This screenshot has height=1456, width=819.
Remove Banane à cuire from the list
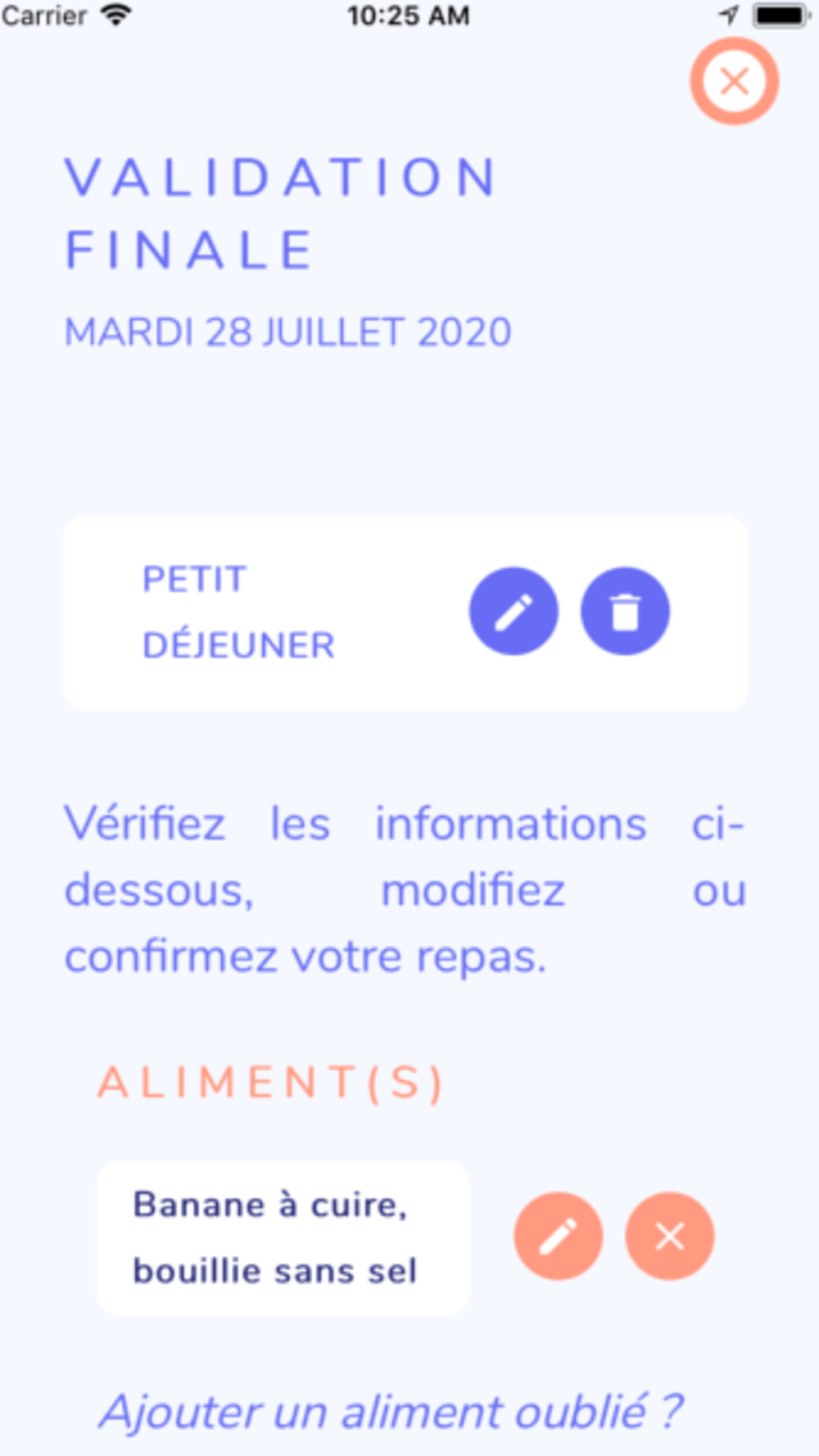pyautogui.click(x=670, y=1236)
